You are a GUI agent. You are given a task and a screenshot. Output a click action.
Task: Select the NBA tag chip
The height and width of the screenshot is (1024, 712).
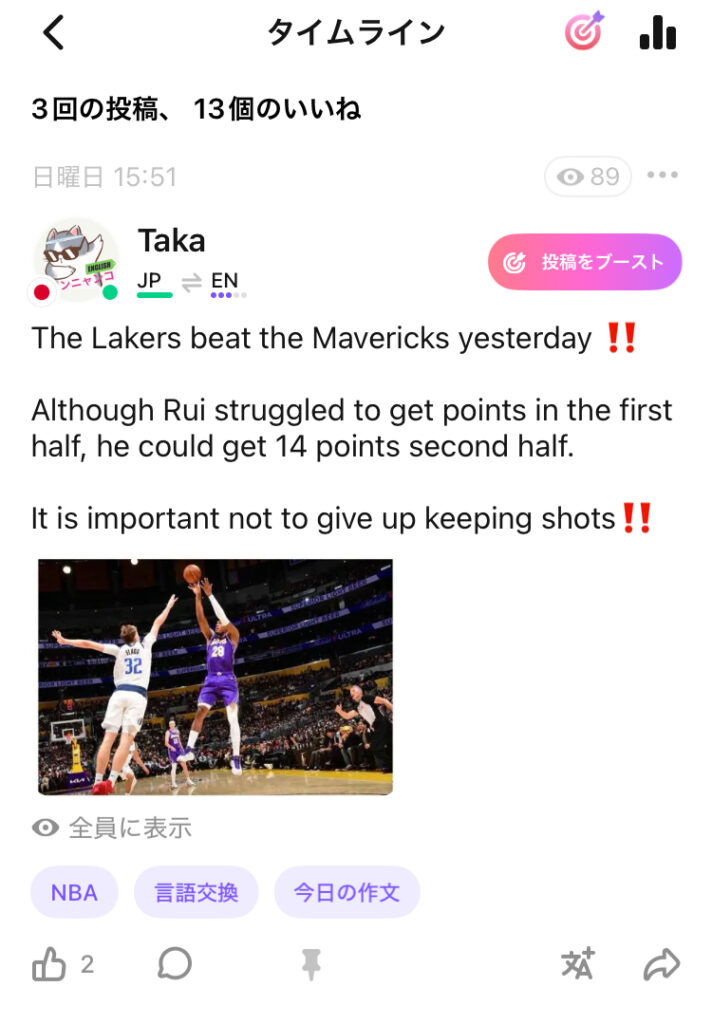(74, 892)
